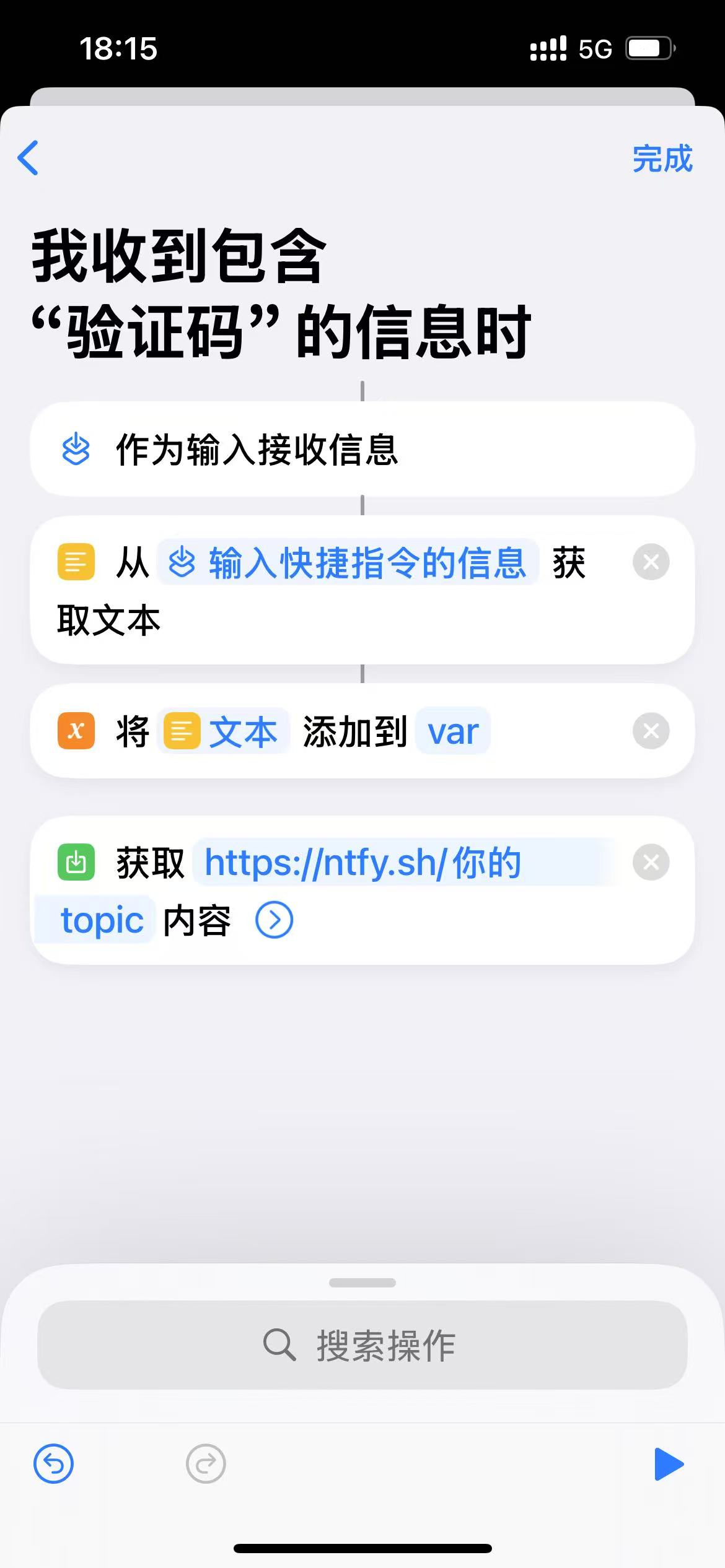
Task: Delete the 添加到 var action
Action: tap(651, 731)
